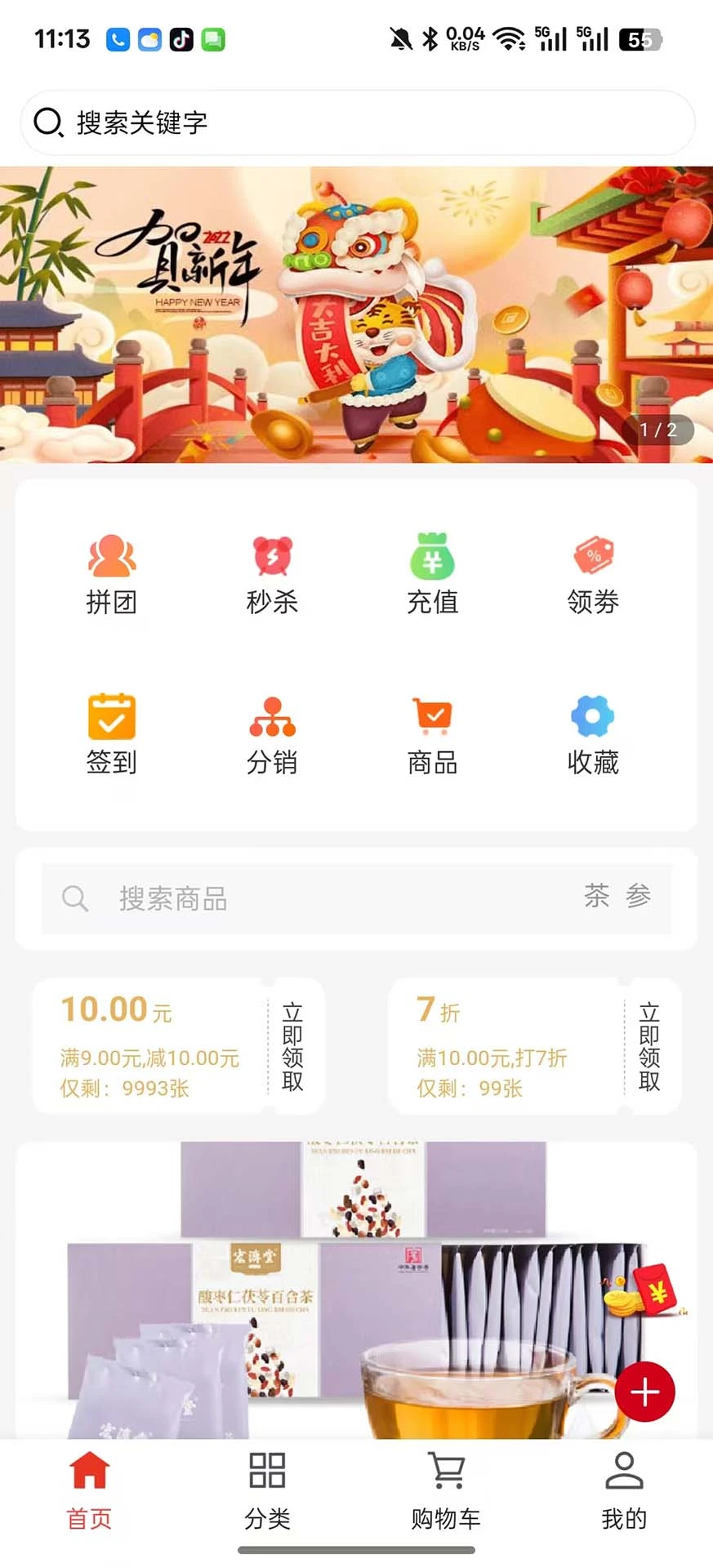
Task: Tap the 领券 coupon icon
Action: [592, 572]
